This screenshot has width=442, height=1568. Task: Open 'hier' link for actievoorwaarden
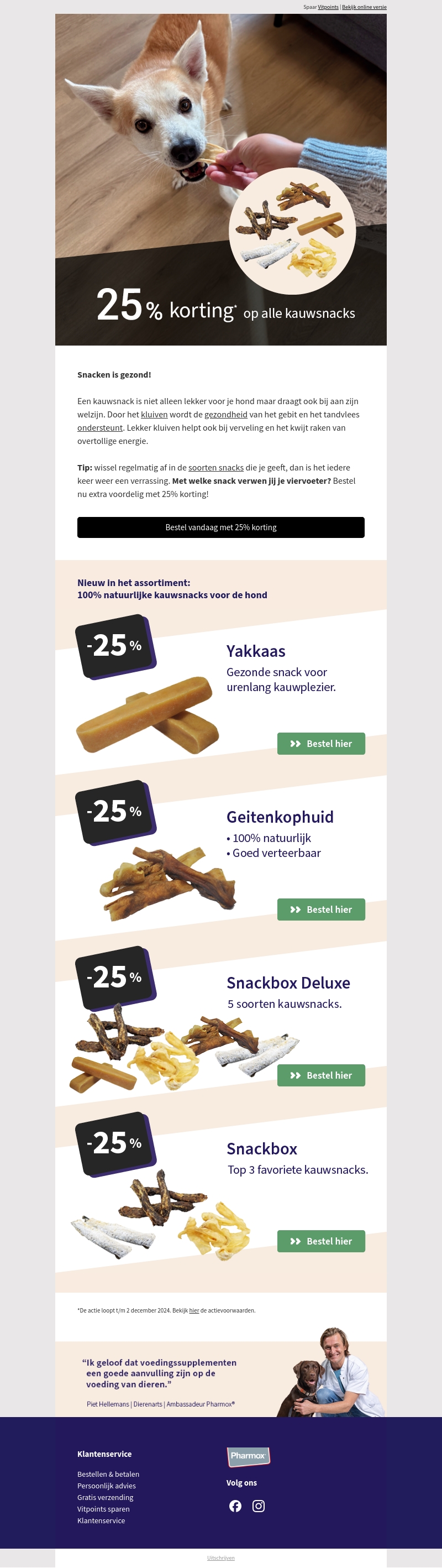[194, 1310]
